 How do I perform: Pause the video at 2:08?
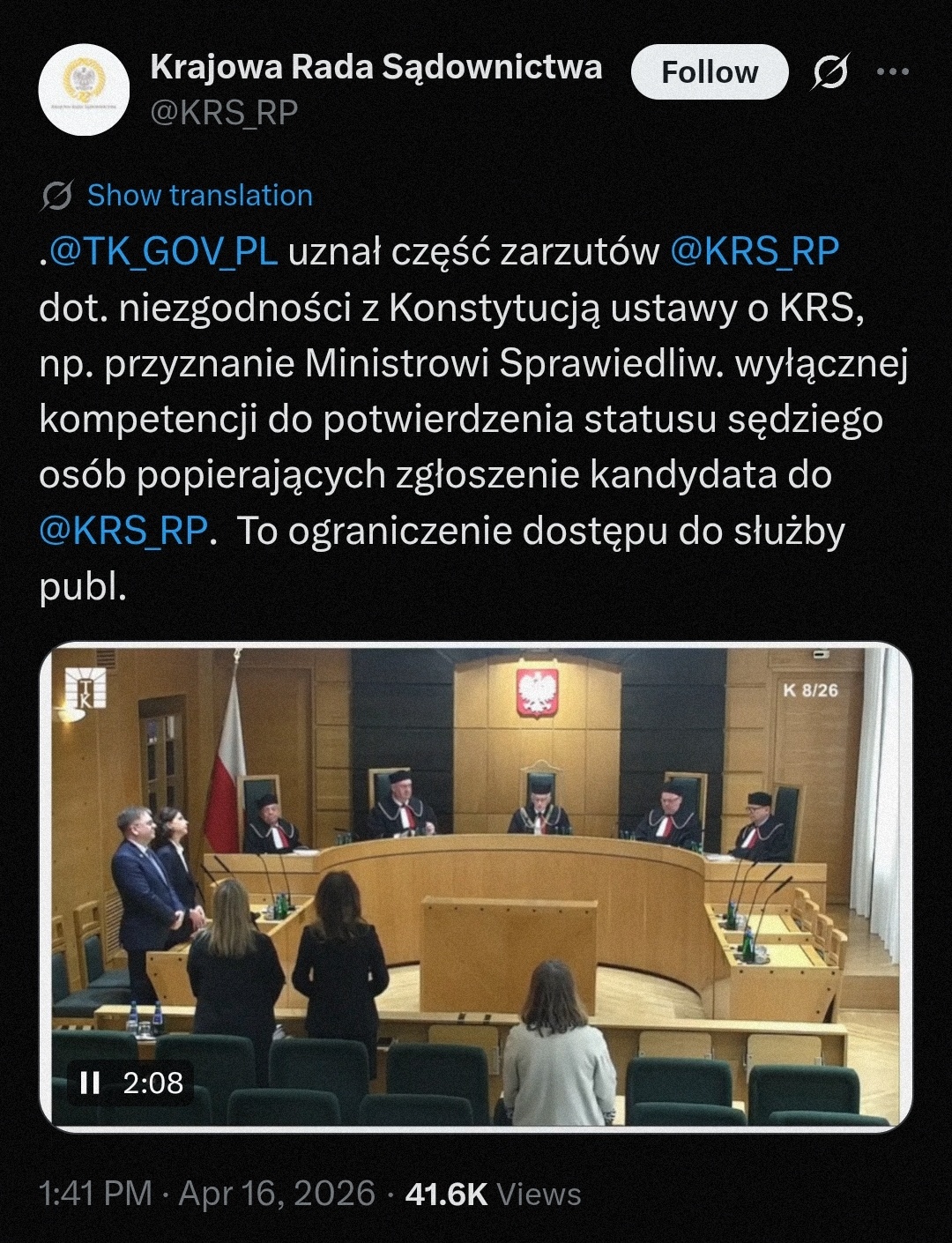point(90,1083)
